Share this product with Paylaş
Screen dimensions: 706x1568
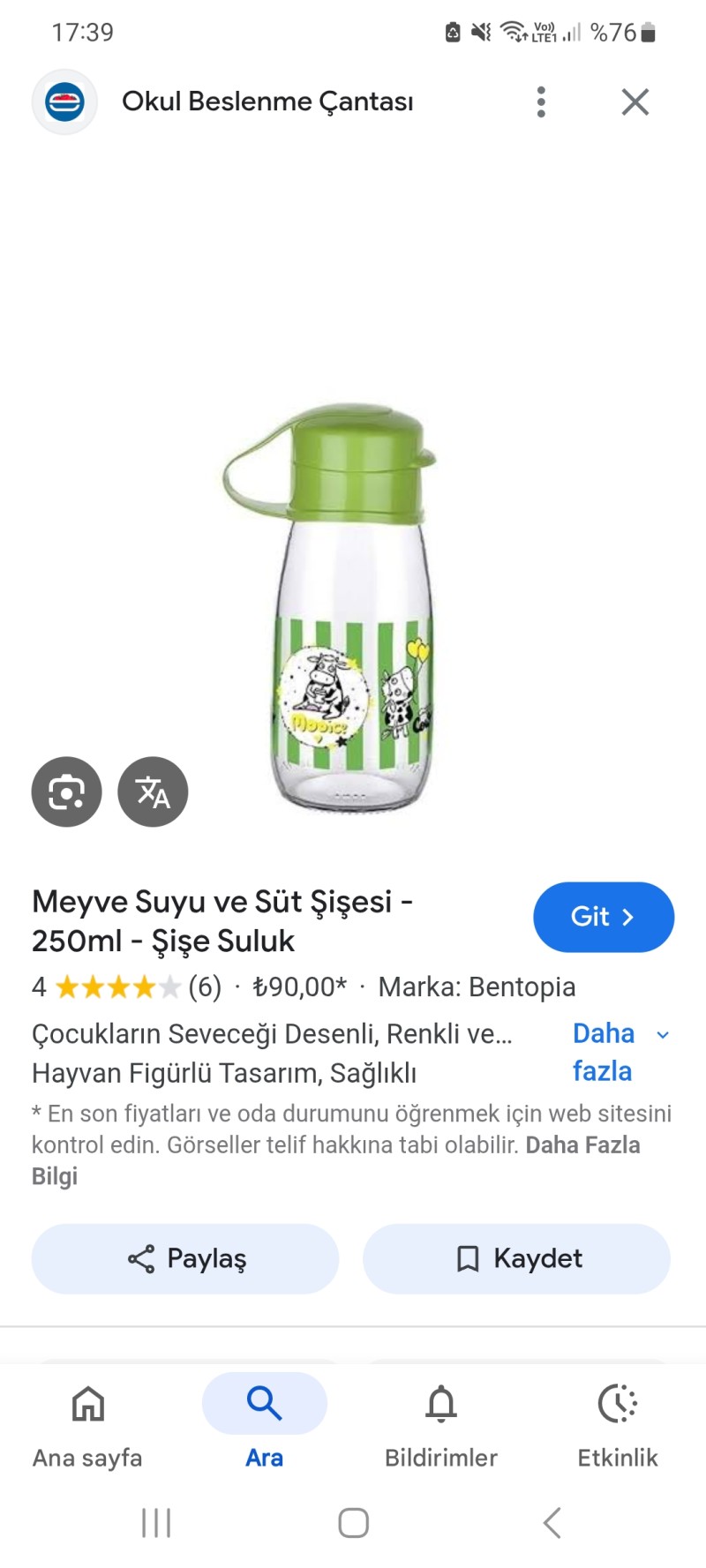coord(185,1258)
